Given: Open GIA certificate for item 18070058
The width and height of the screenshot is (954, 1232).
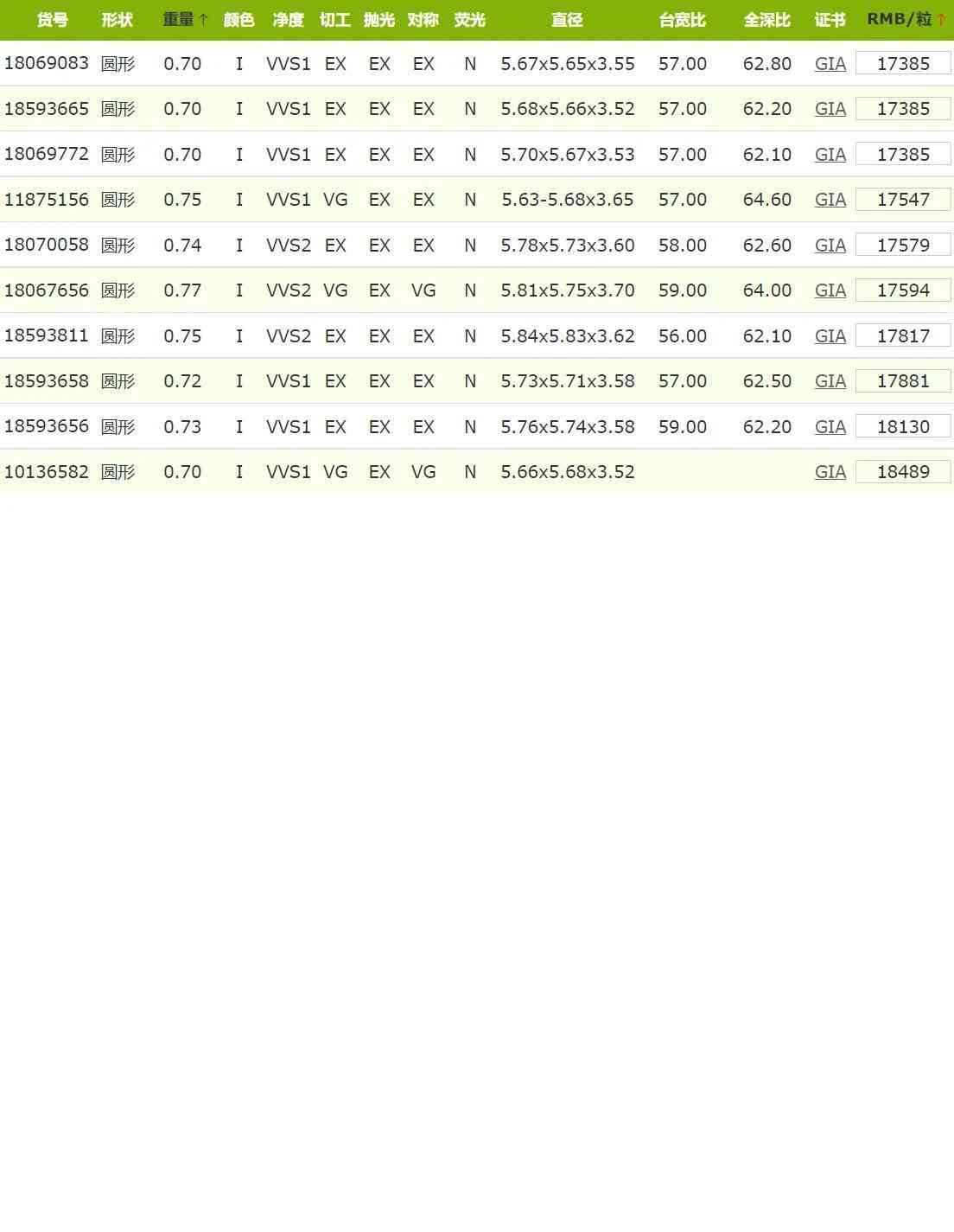Looking at the screenshot, I should [x=830, y=246].
